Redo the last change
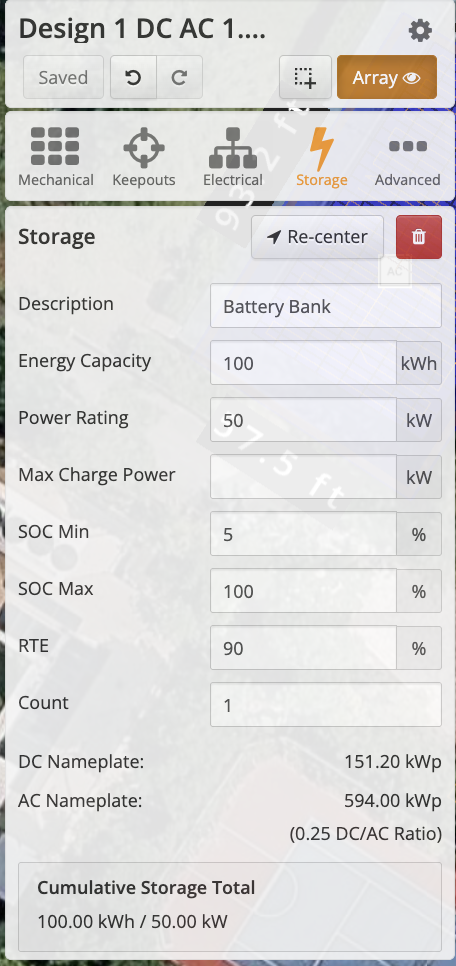Screen dimensions: 456x966 pyautogui.click(x=179, y=77)
